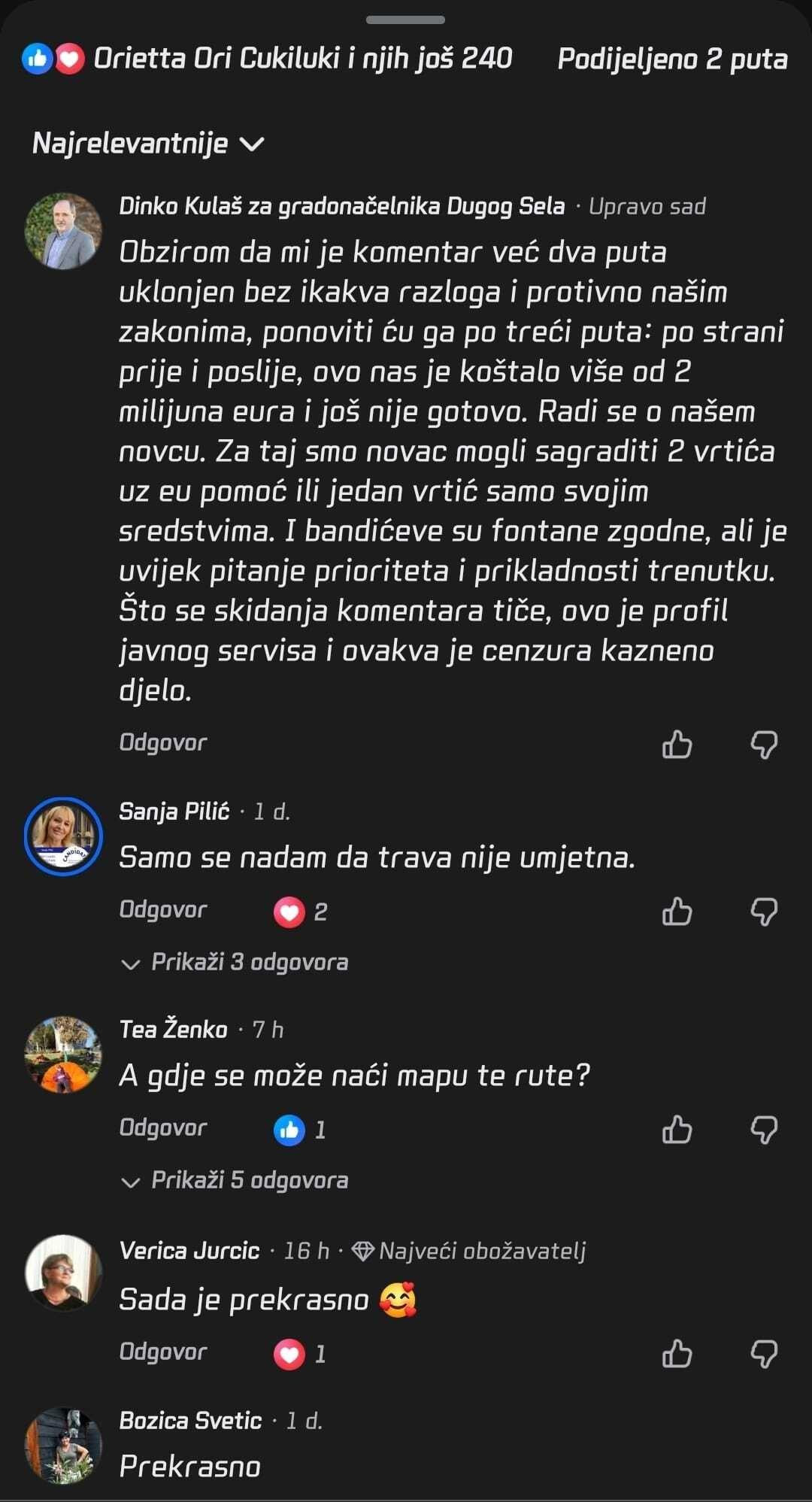This screenshot has width=812, height=1502.
Task: Open Tea Ženko's profile picture
Action: click(63, 1054)
